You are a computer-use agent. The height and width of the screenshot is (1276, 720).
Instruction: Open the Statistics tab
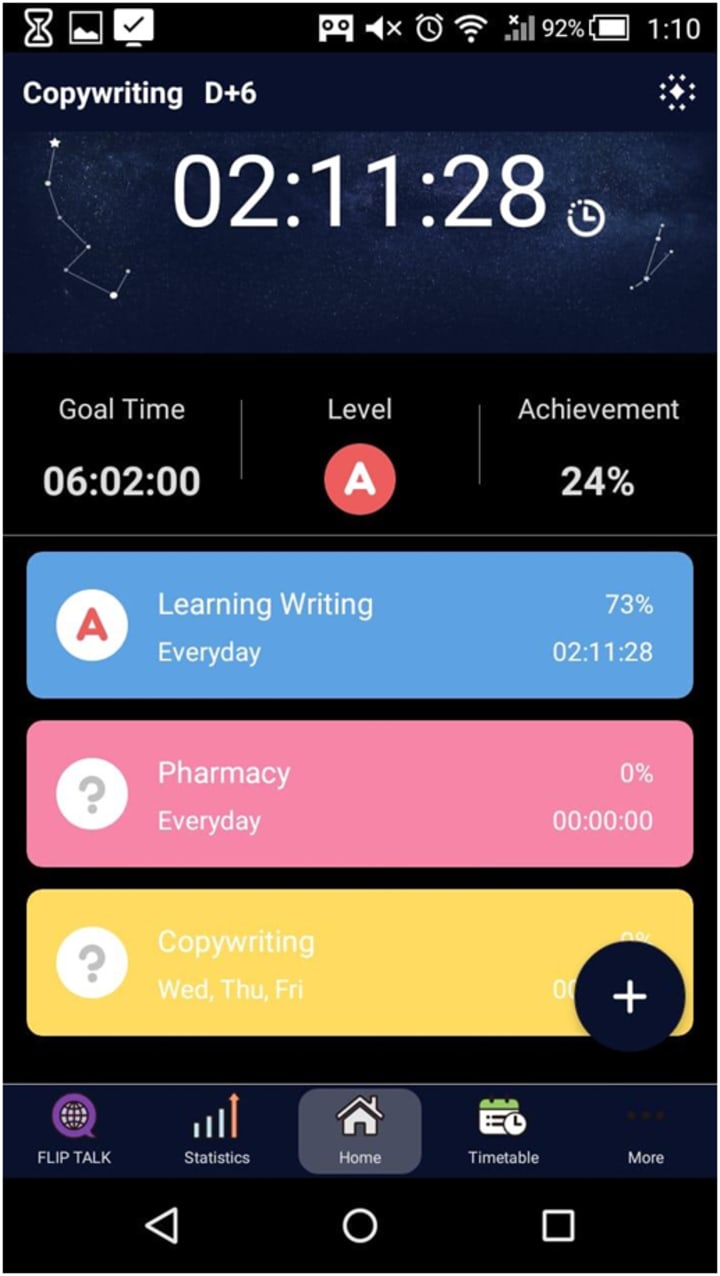(x=216, y=1131)
